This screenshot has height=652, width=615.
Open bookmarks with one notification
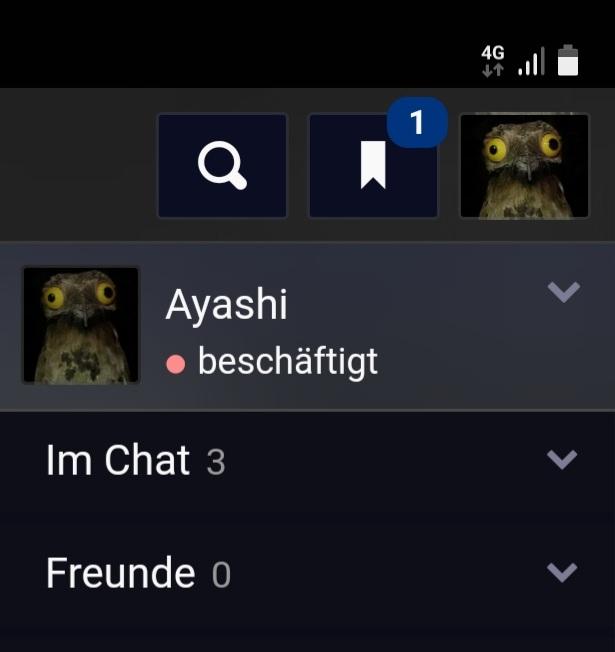(x=373, y=165)
